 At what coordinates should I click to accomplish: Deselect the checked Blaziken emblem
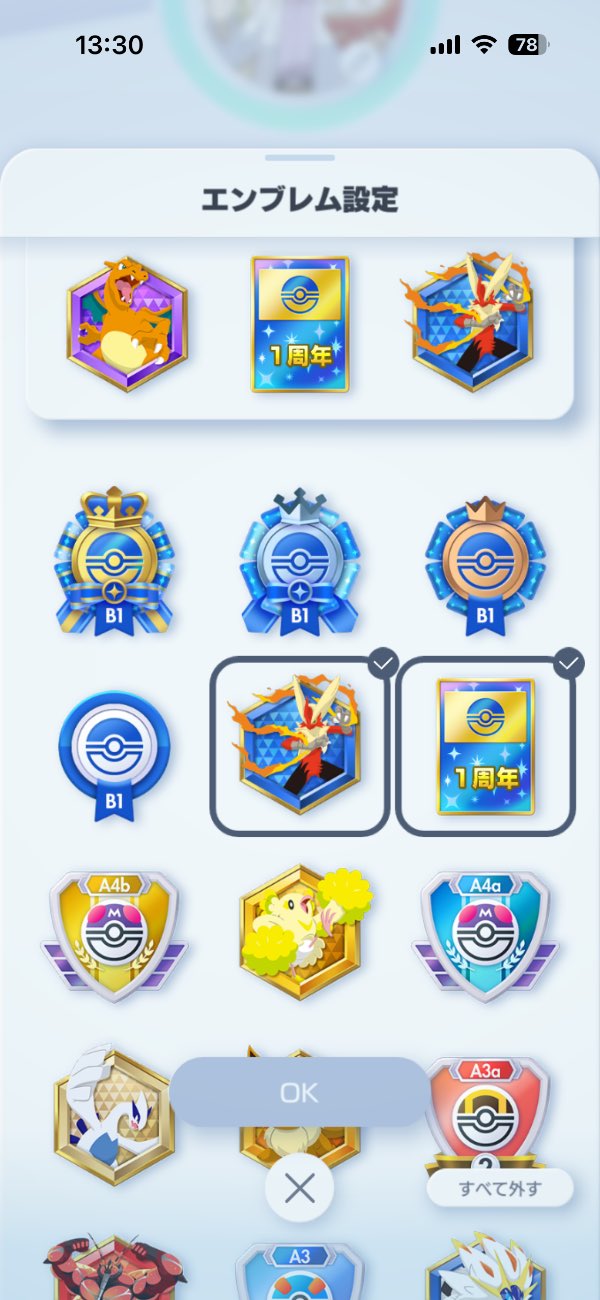[x=299, y=745]
